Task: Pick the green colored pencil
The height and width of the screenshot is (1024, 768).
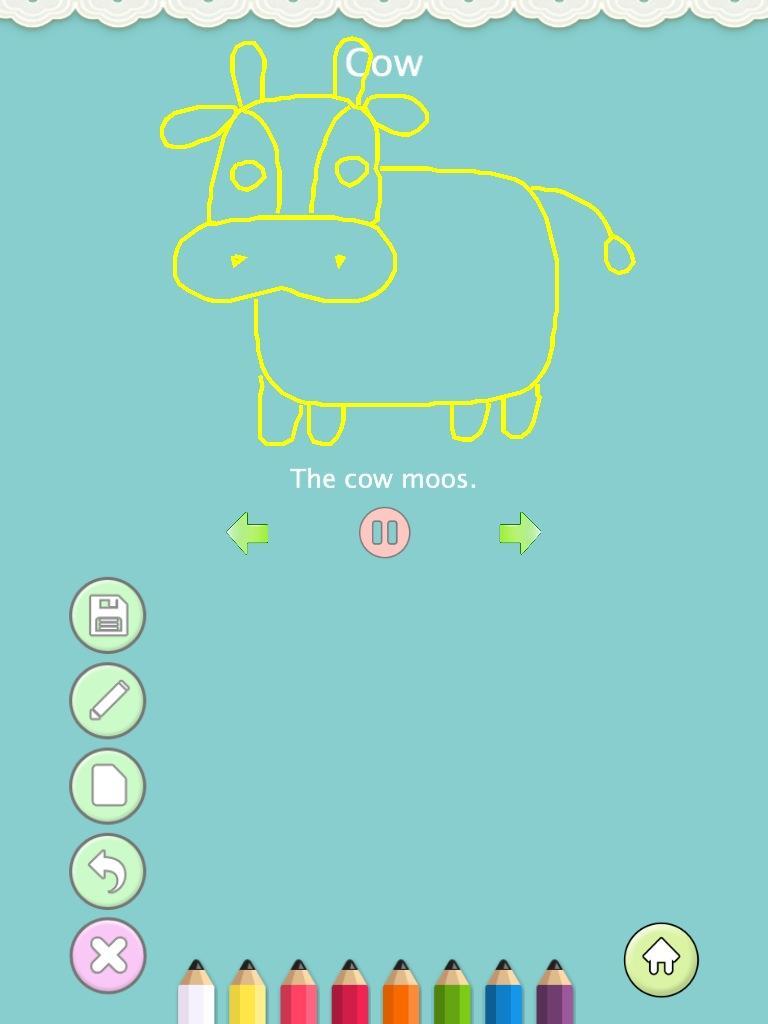Action: 452,995
